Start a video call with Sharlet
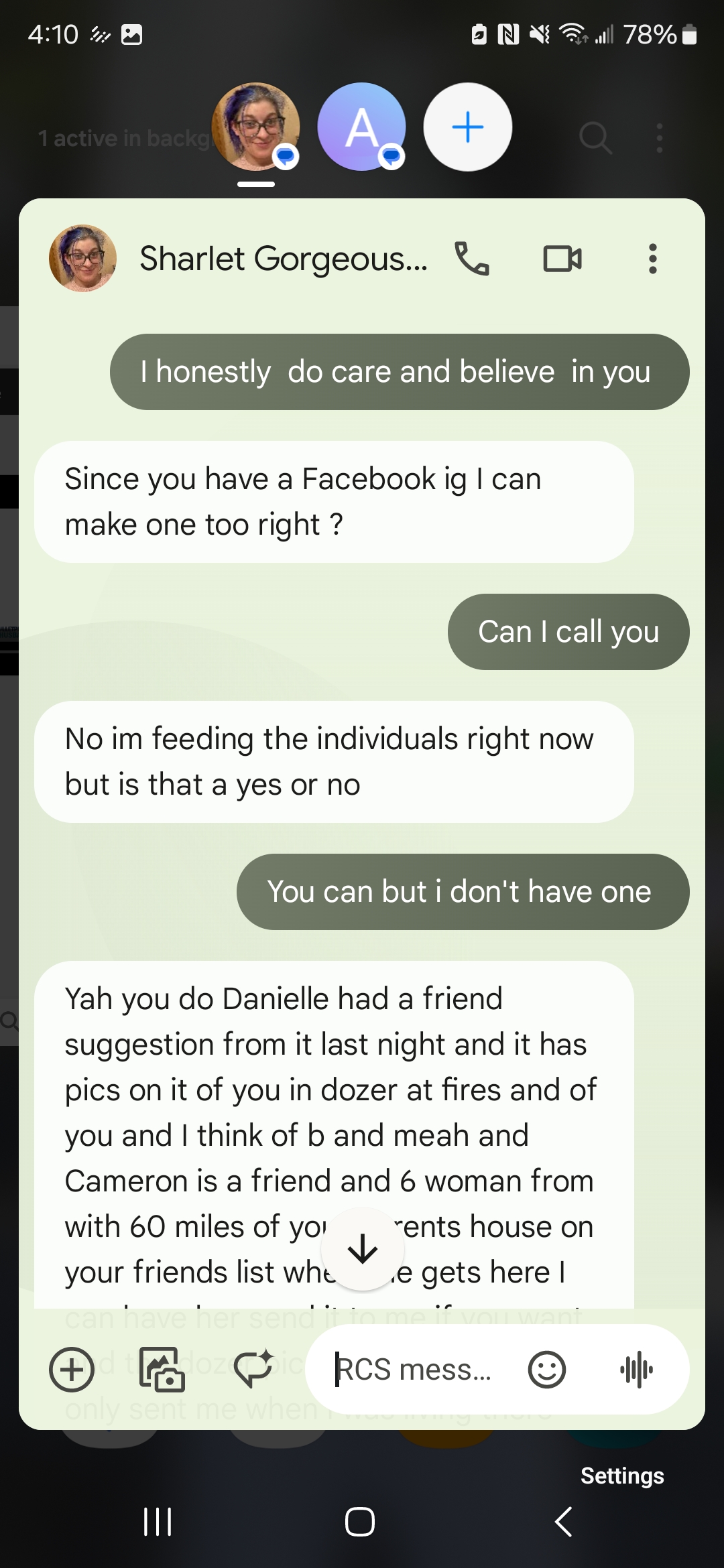The image size is (724, 1568). coord(562,259)
